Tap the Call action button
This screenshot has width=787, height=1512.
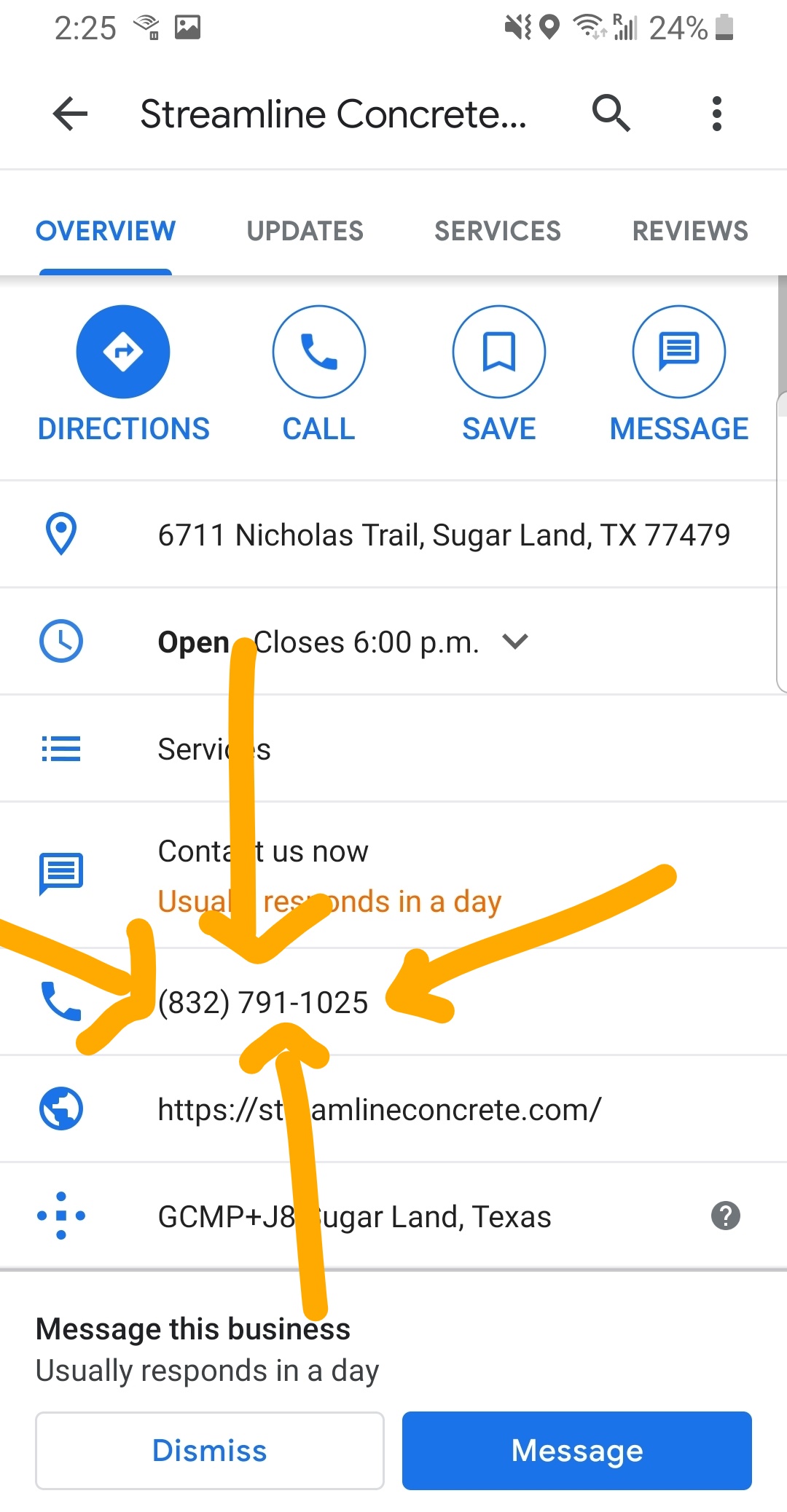(318, 353)
